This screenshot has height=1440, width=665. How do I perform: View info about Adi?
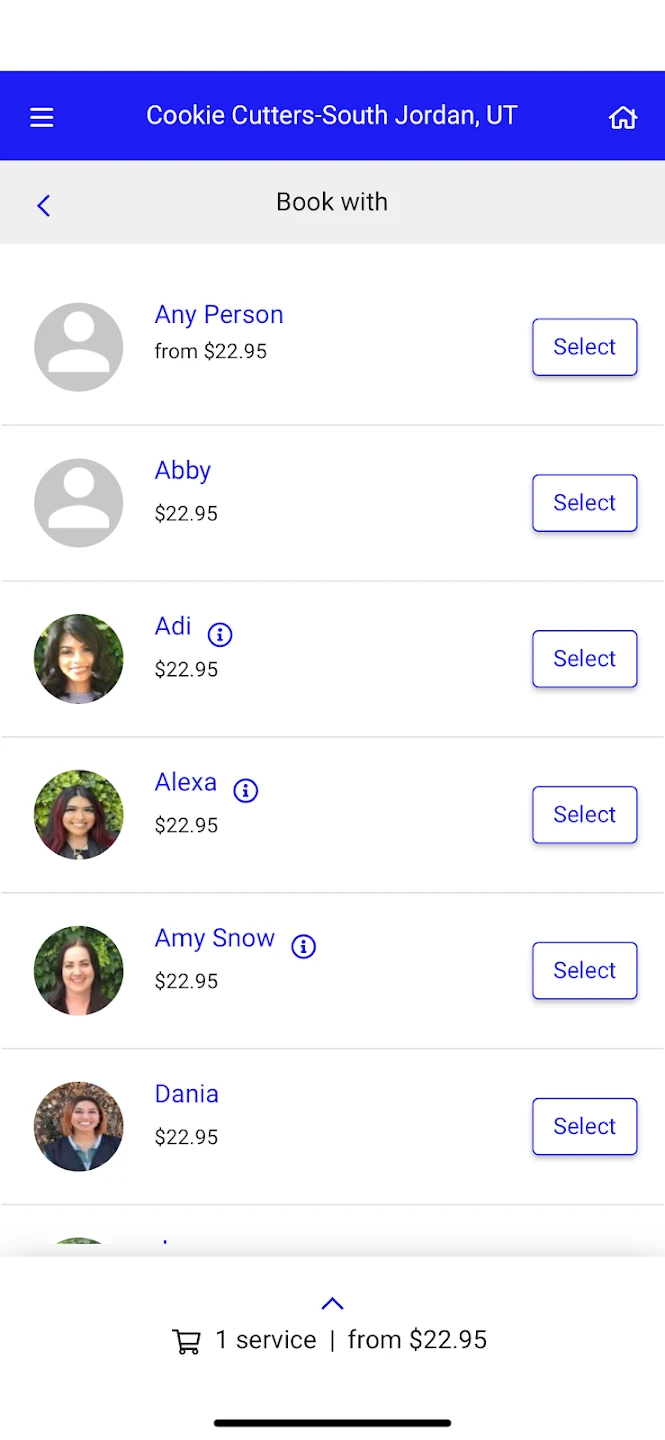pyautogui.click(x=220, y=635)
